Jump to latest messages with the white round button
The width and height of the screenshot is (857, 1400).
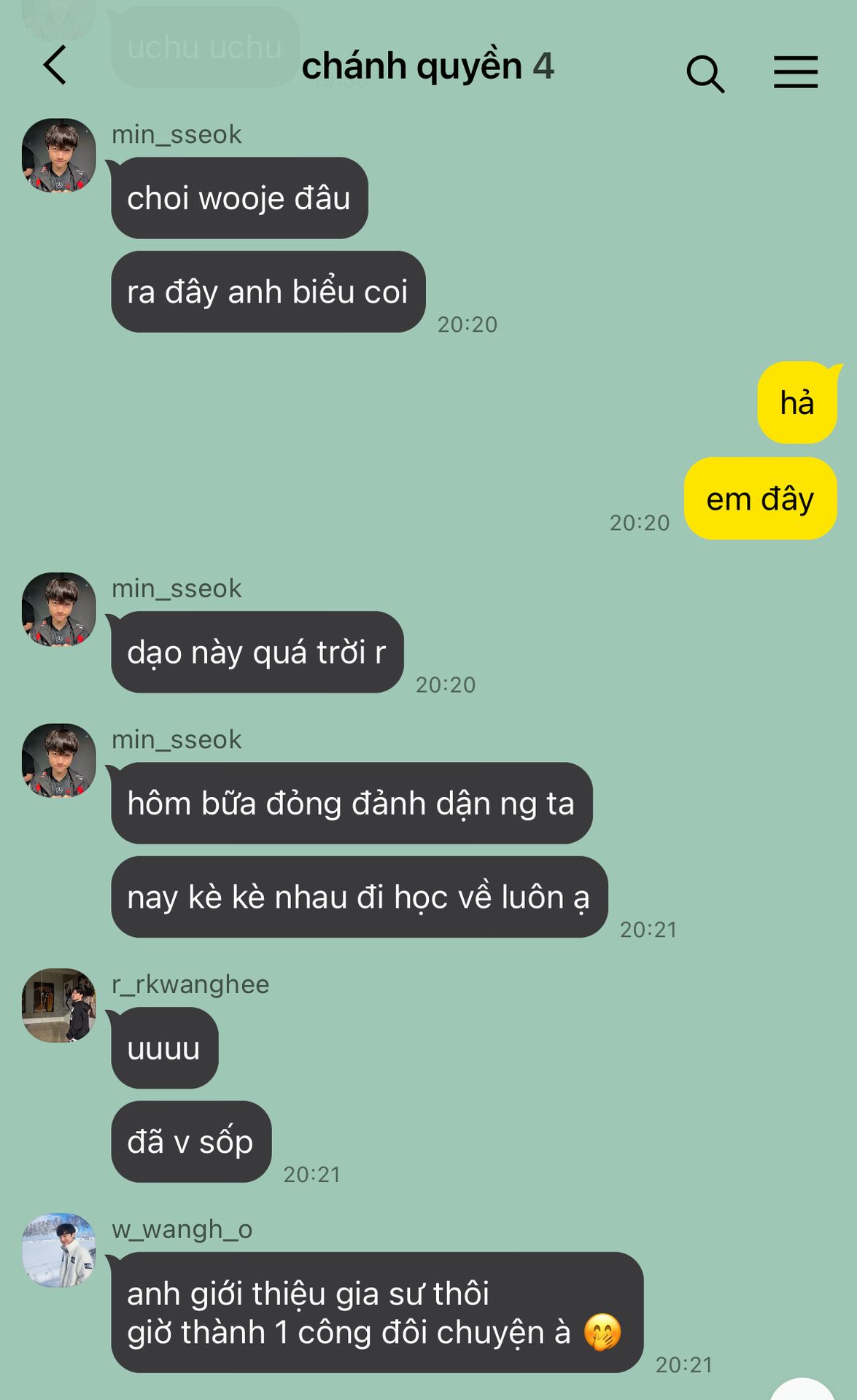[x=802, y=1389]
